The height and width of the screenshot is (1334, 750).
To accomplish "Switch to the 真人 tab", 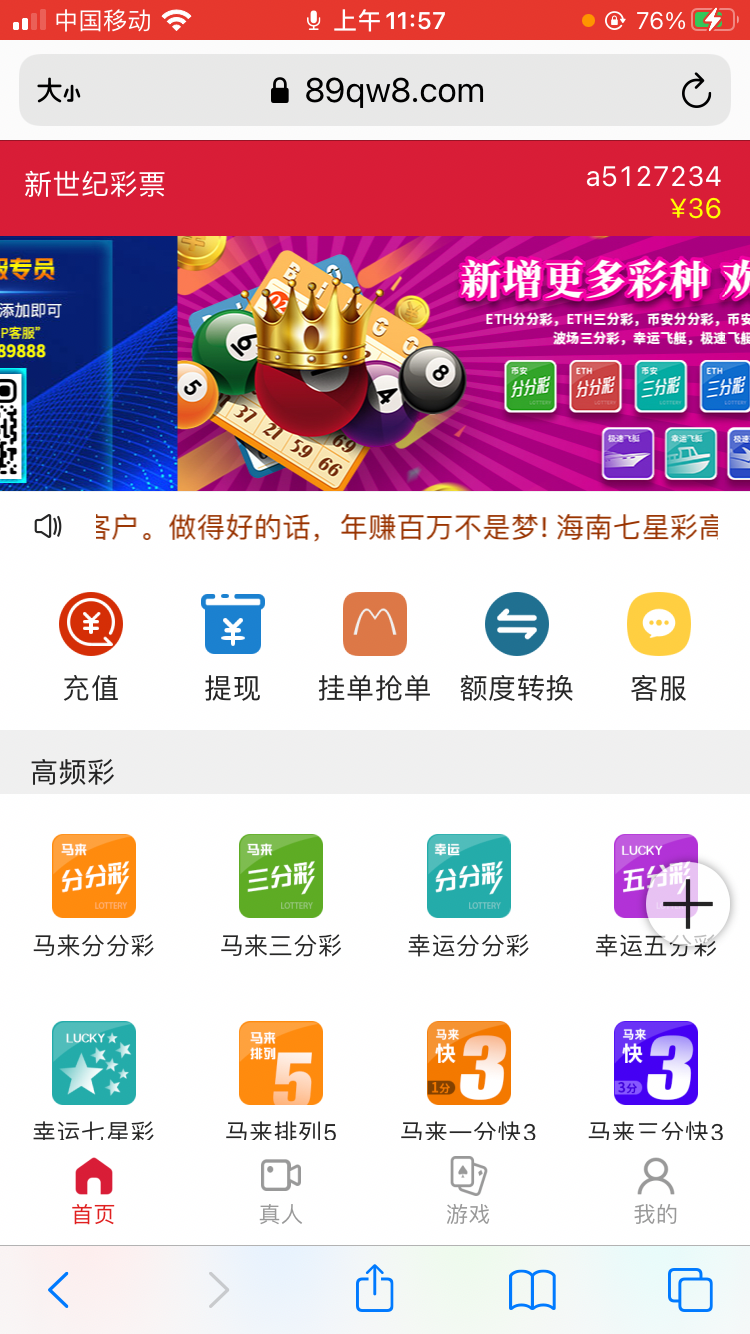I will click(x=281, y=1191).
